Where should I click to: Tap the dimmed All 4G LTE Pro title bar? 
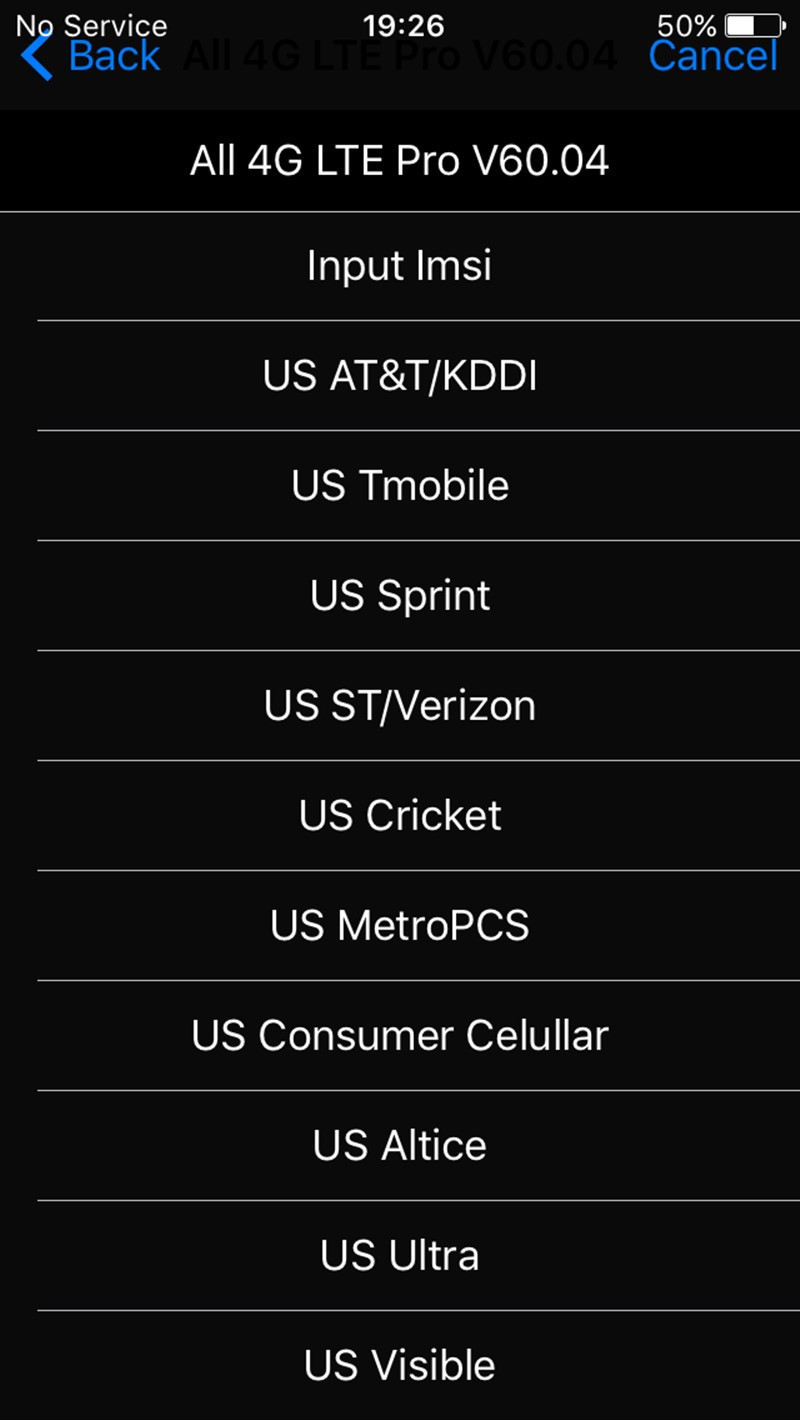click(398, 57)
